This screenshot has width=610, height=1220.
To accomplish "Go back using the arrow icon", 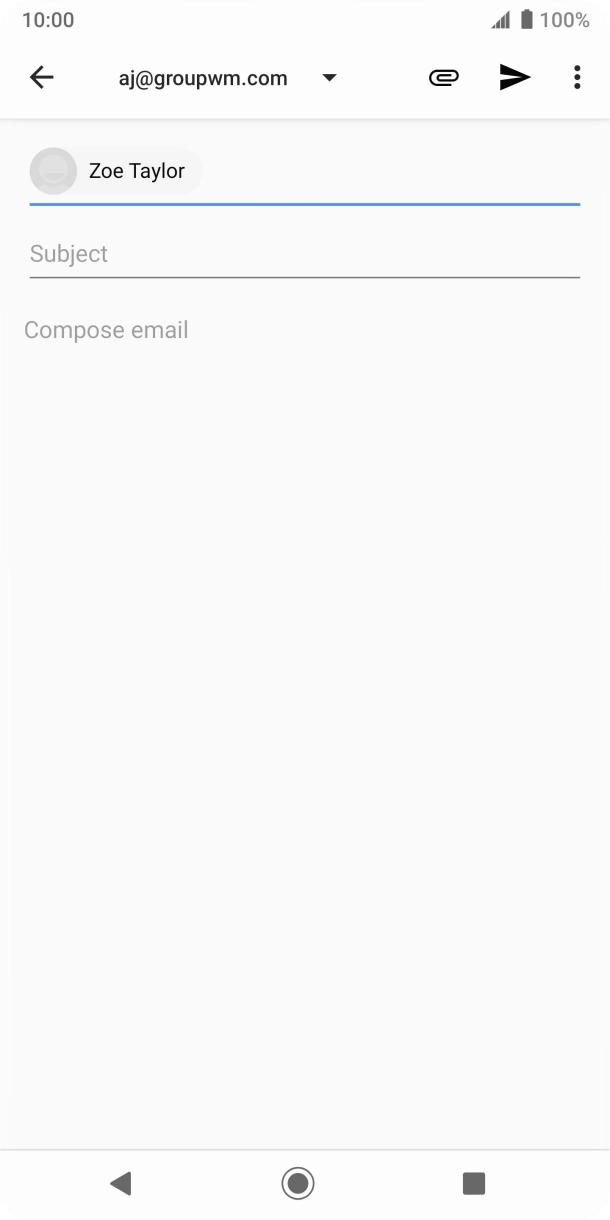I will 42,78.
